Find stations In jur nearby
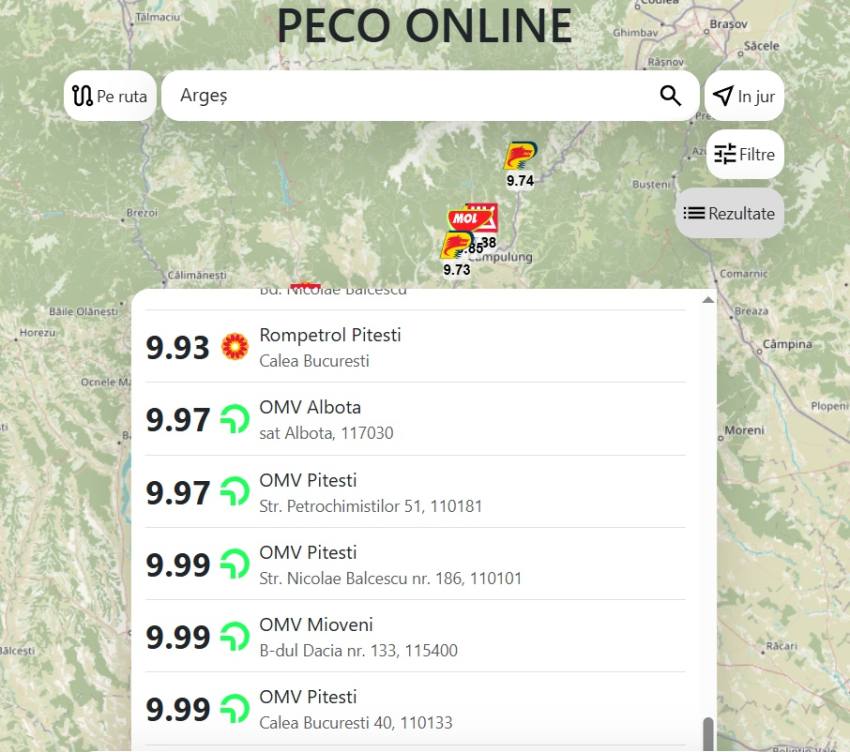Screen dimensions: 850x752 click(744, 96)
